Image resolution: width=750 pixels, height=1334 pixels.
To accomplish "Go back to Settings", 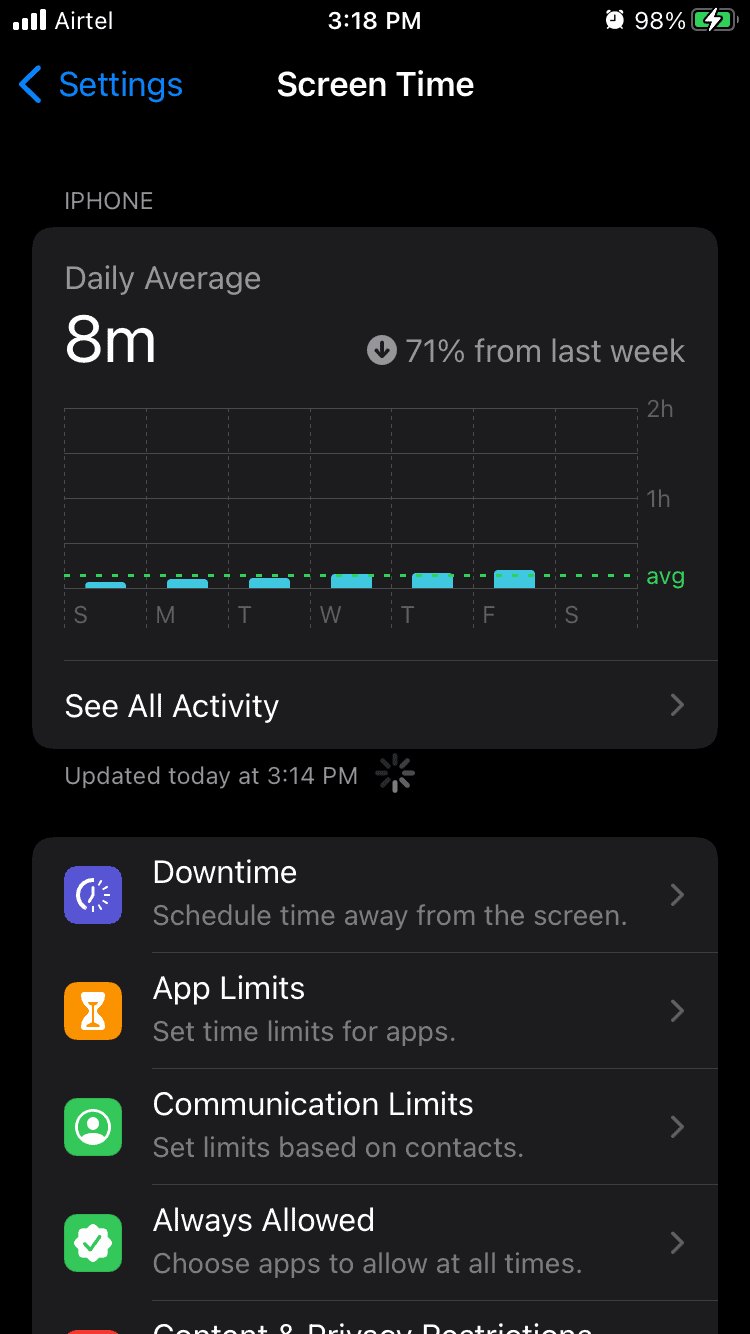I will tap(100, 85).
